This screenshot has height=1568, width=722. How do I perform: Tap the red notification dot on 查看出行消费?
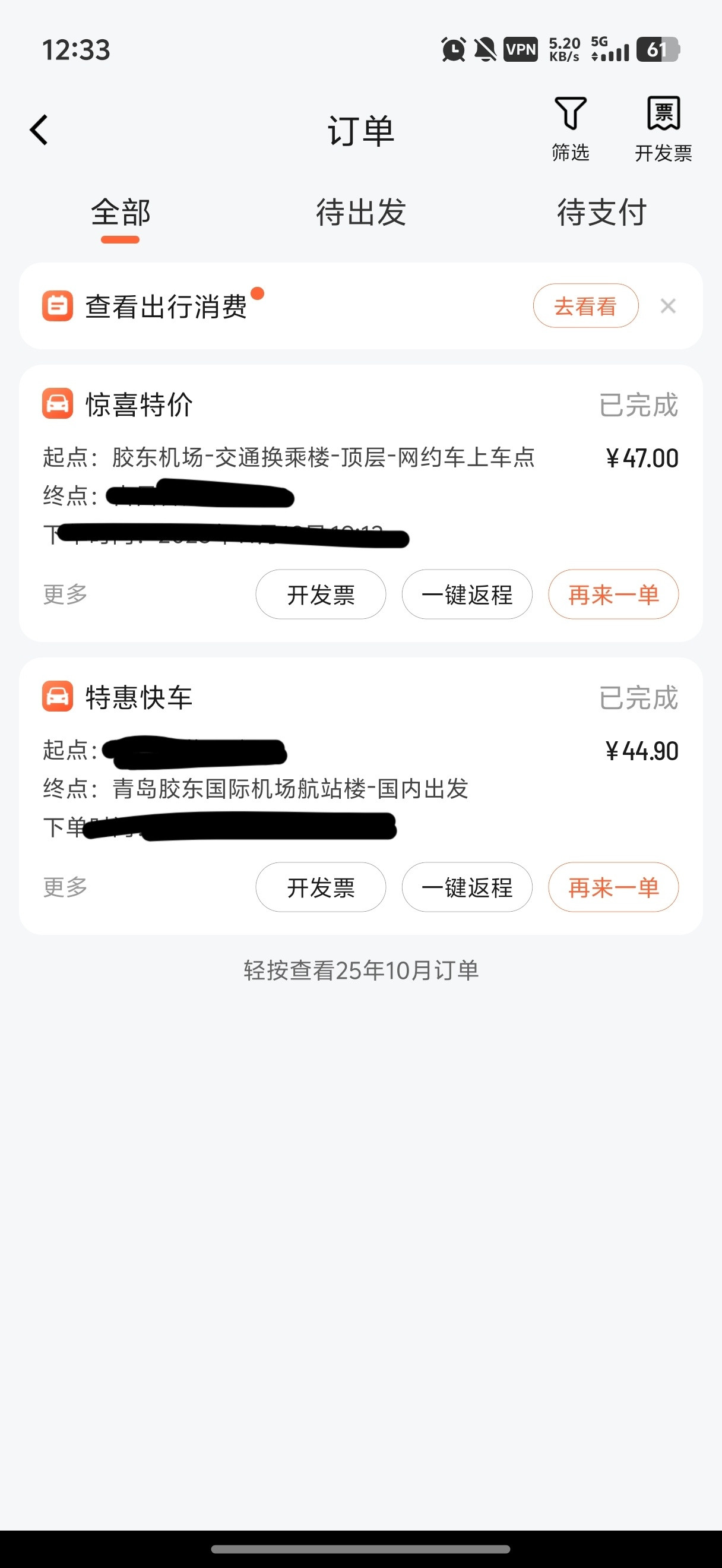[258, 293]
